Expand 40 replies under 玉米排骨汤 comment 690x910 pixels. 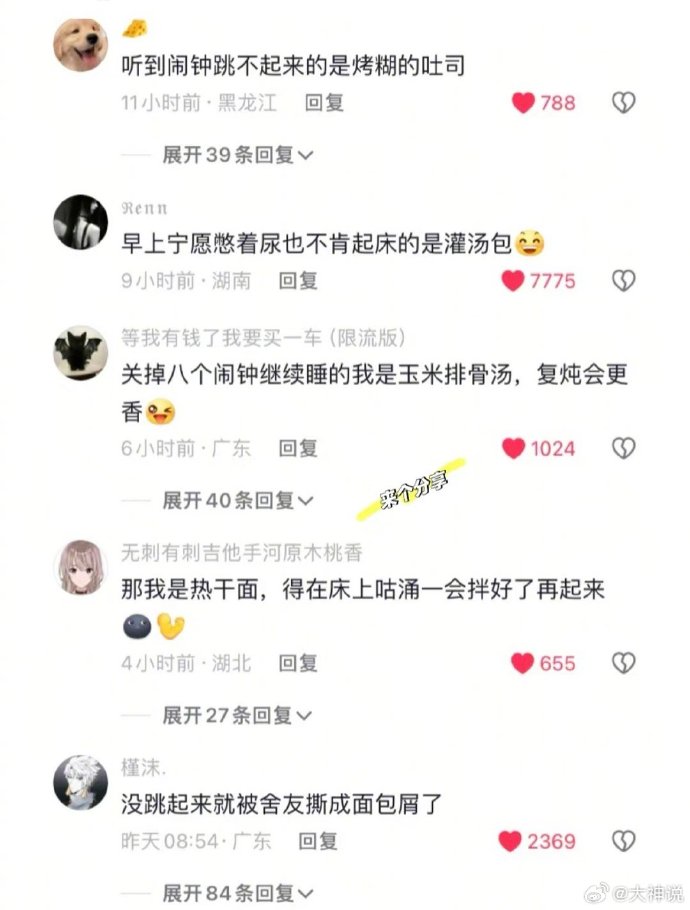click(x=238, y=500)
